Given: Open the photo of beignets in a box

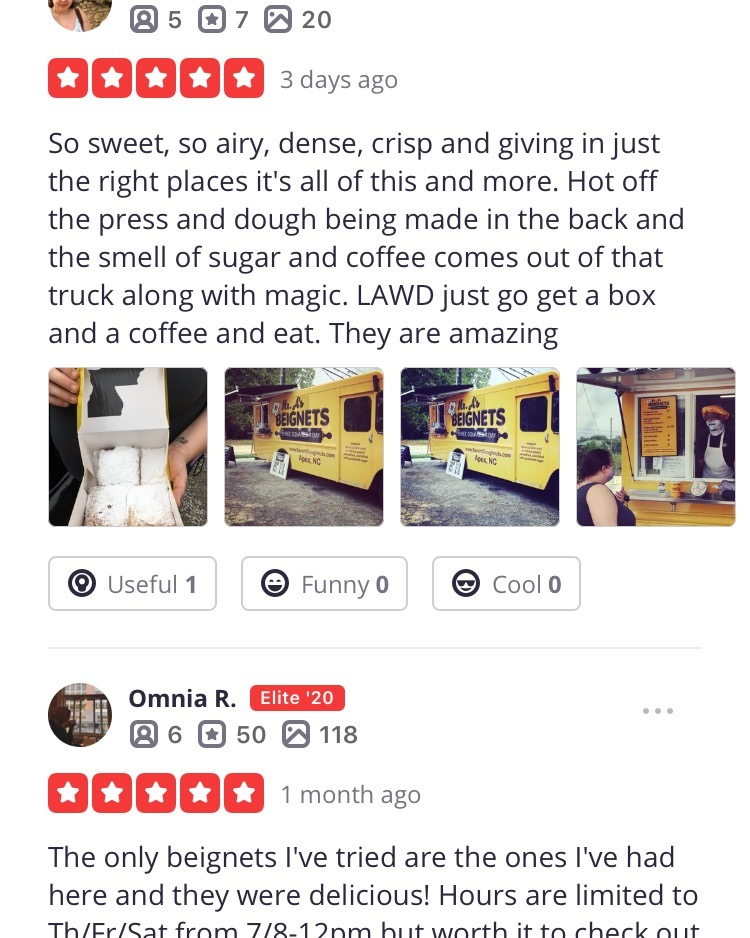Looking at the screenshot, I should [x=128, y=447].
